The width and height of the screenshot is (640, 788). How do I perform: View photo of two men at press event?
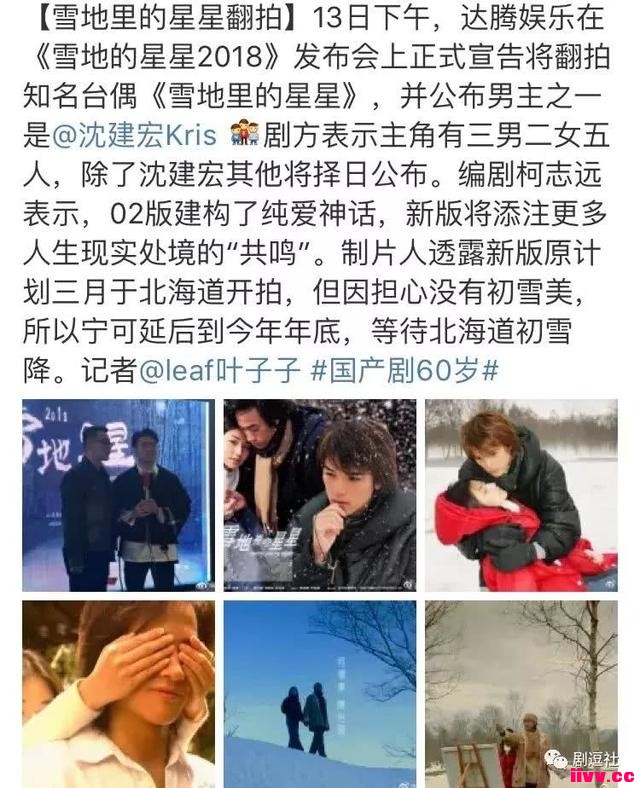[x=118, y=494]
